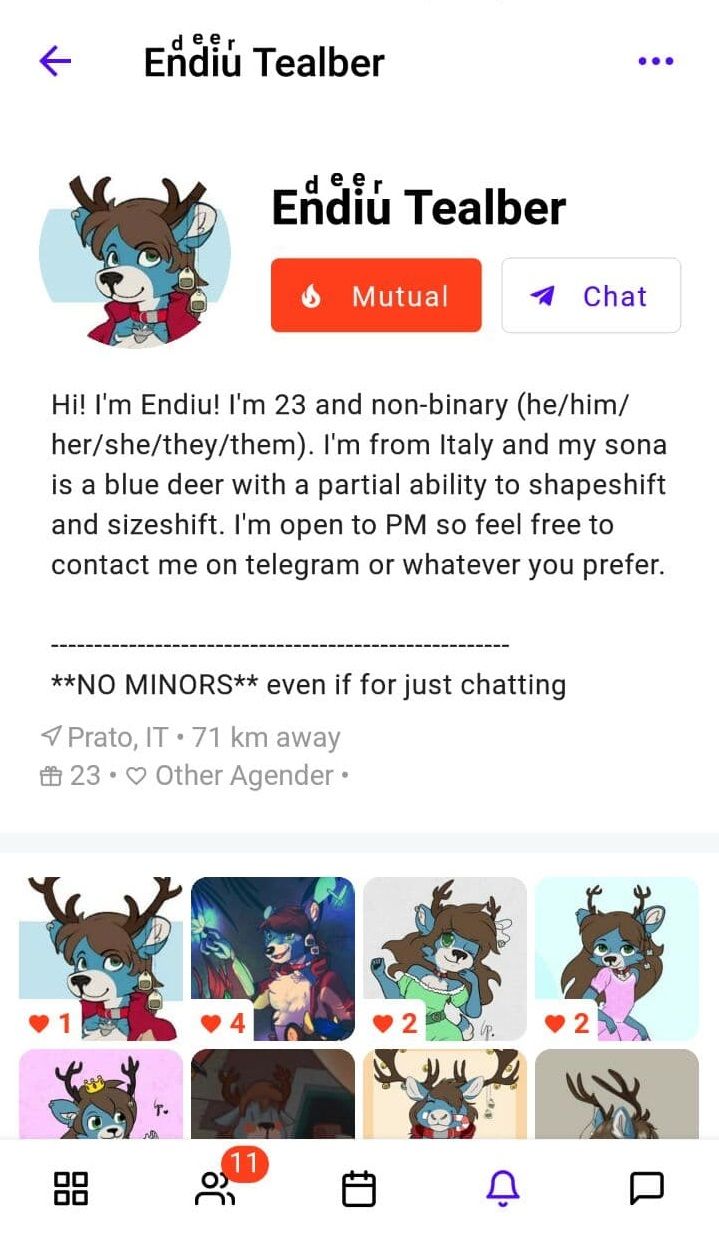View the gallery picture with 4 likes
The image size is (719, 1237).
tap(273, 958)
